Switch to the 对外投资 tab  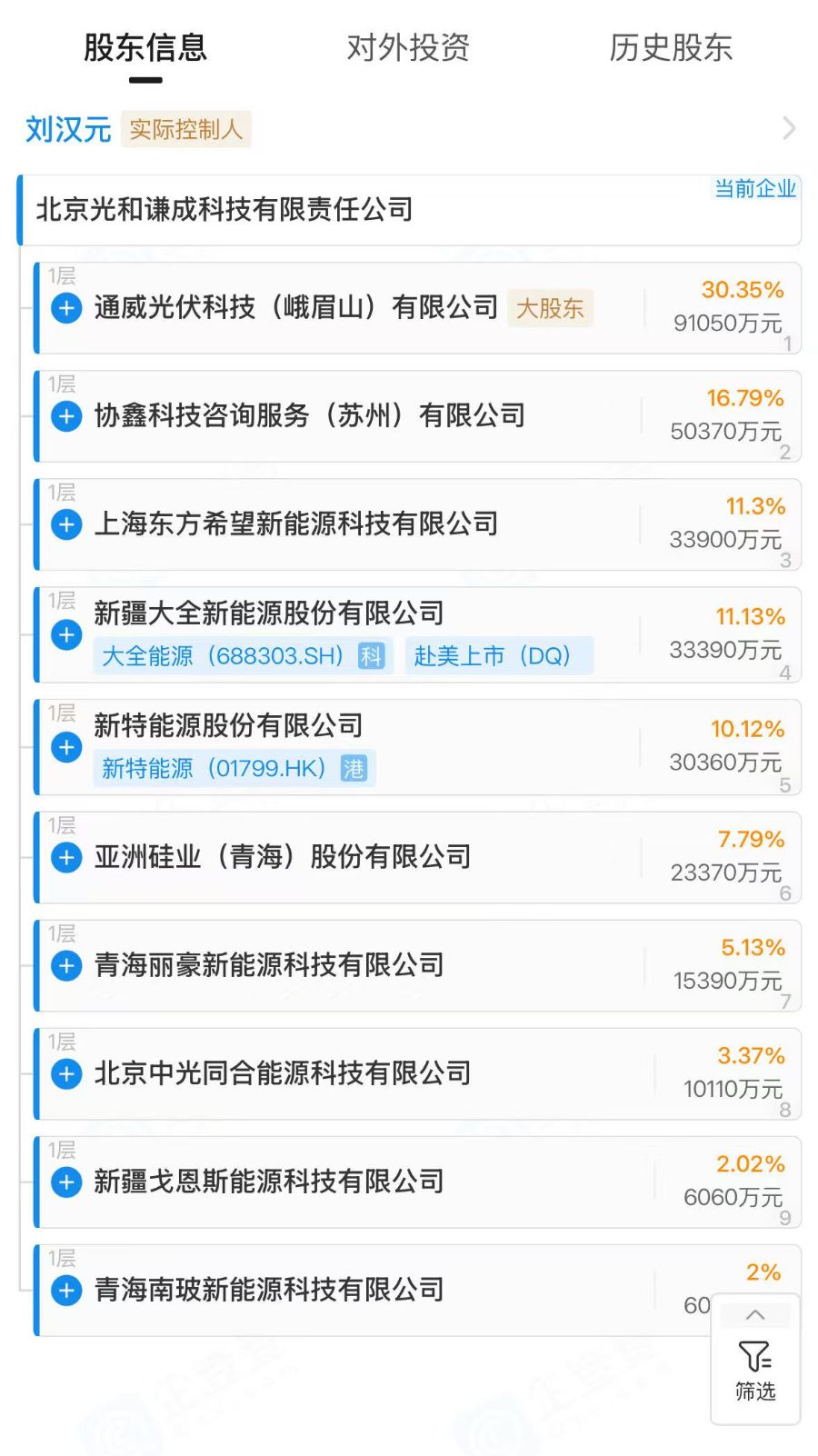coord(407,47)
